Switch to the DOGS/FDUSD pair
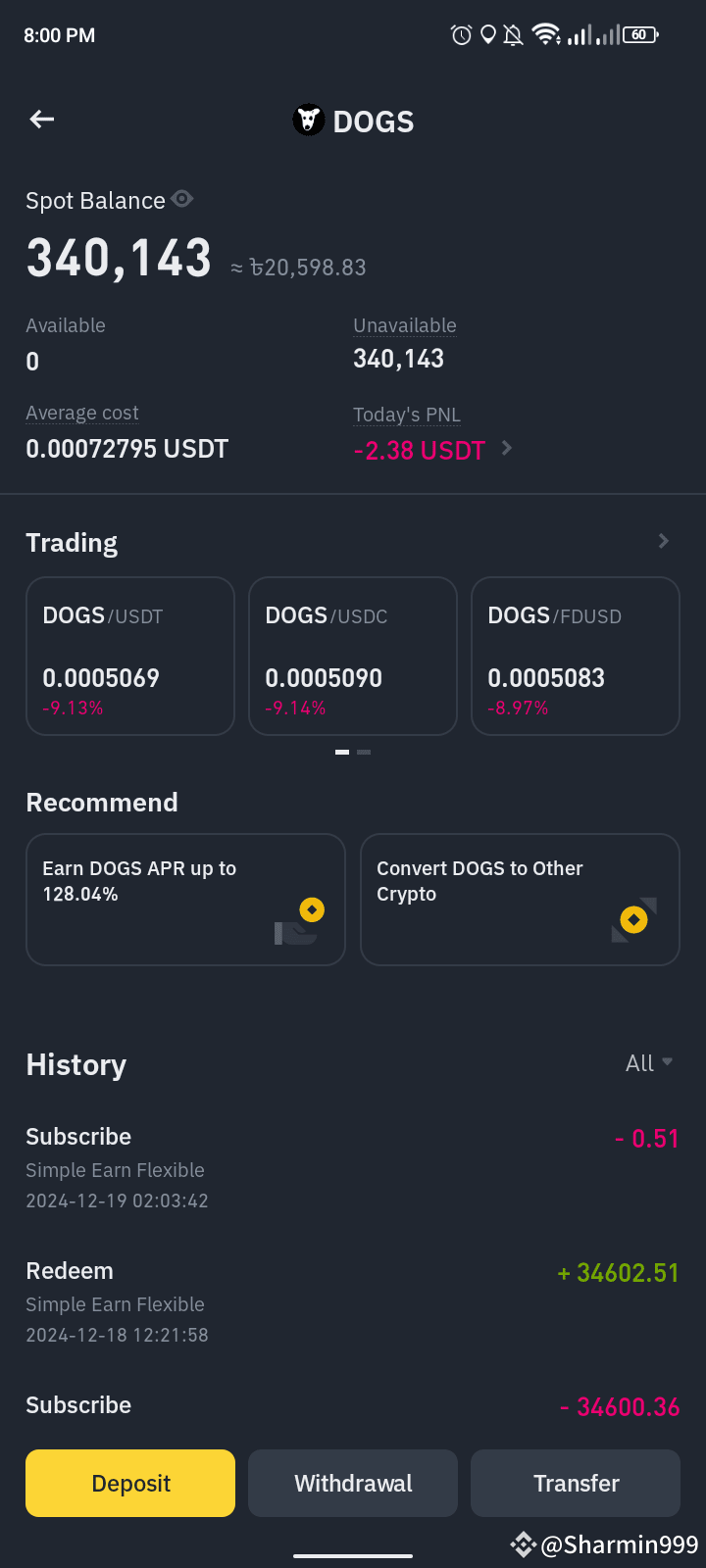Image resolution: width=706 pixels, height=1568 pixels. [575, 656]
